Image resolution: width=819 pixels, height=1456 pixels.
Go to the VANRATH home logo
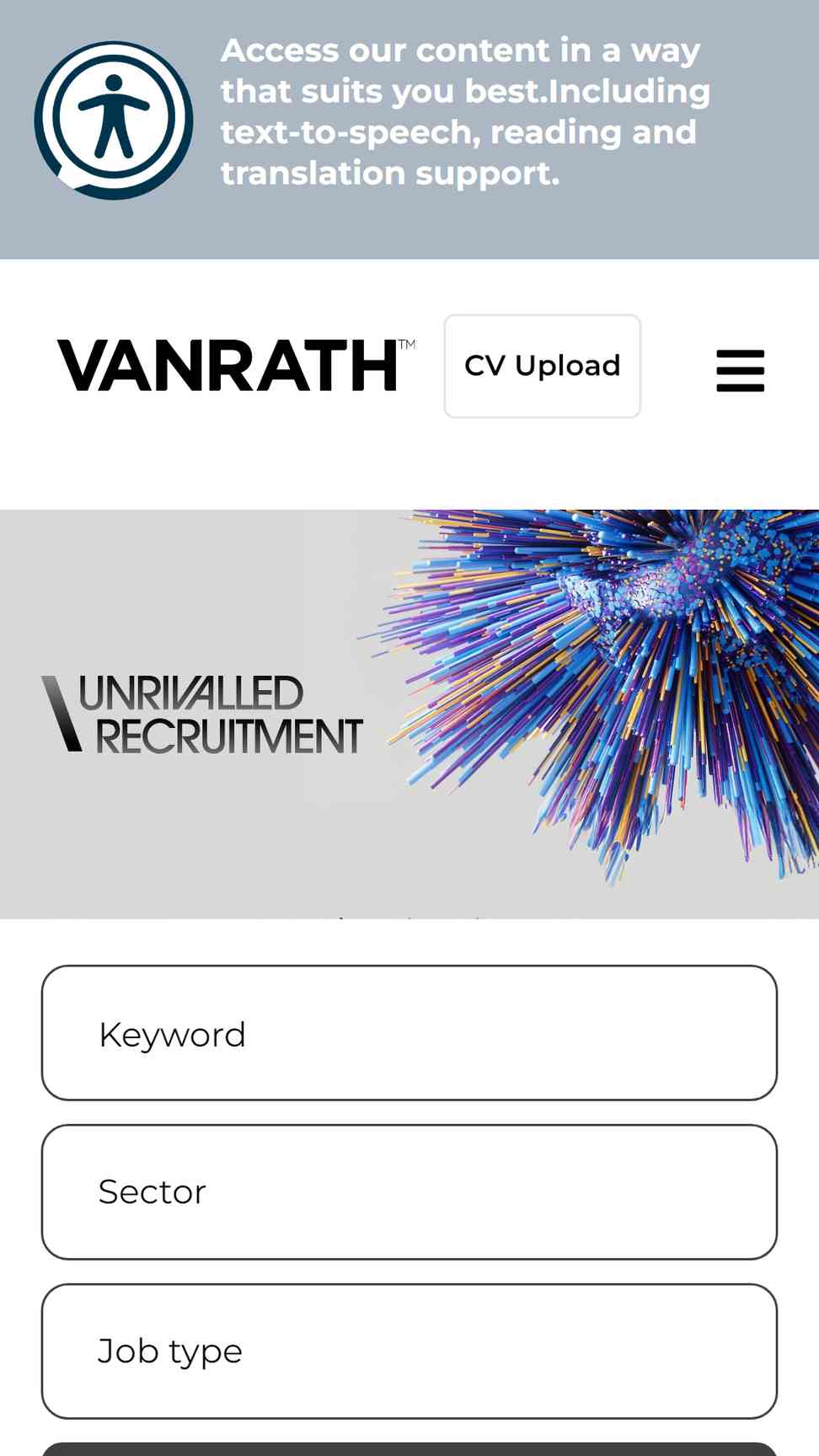(236, 366)
